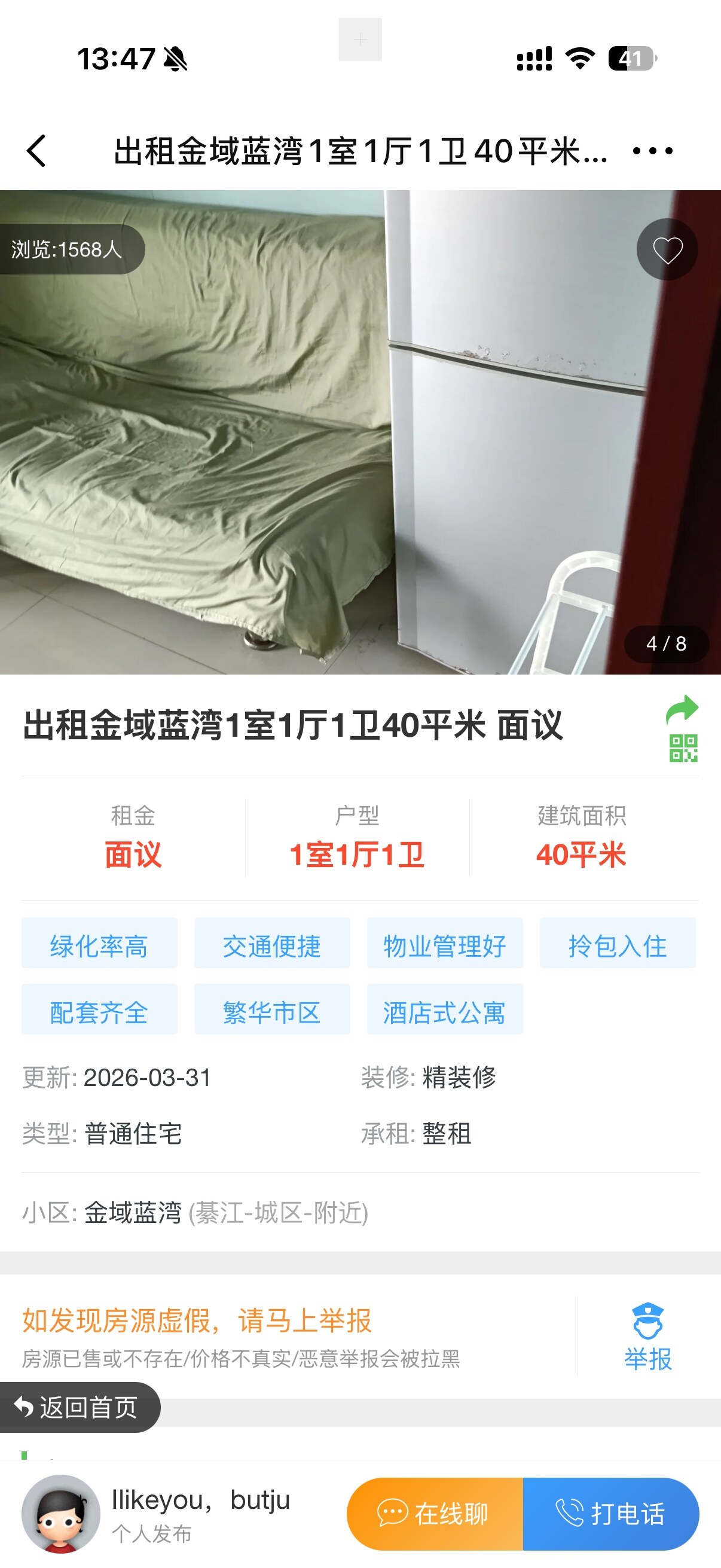Call the poster via 打电话
The height and width of the screenshot is (1568, 721).
[x=610, y=1513]
